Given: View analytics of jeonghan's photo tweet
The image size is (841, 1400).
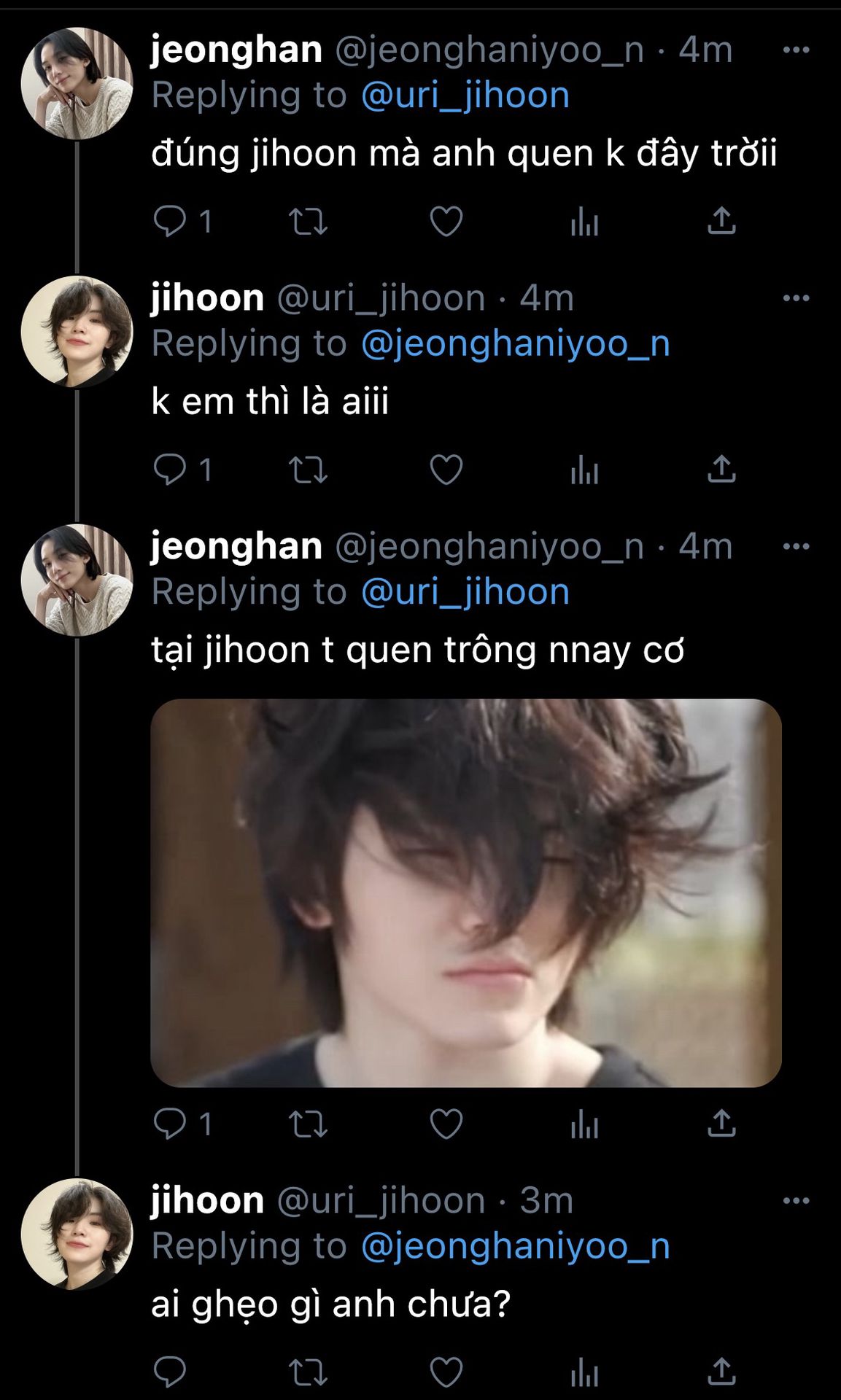Looking at the screenshot, I should 584,1124.
